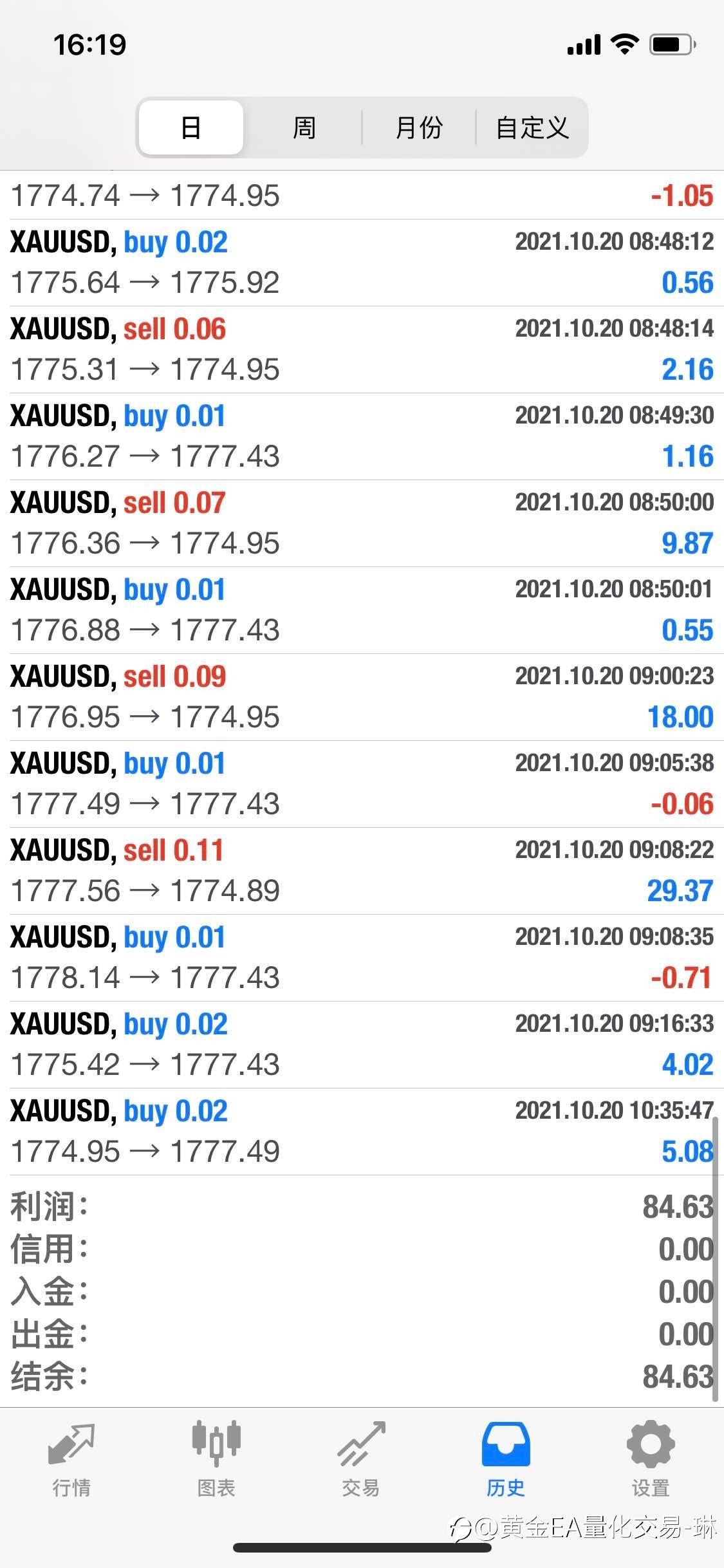
Task: Switch to the 周 (week) period
Action: click(304, 127)
